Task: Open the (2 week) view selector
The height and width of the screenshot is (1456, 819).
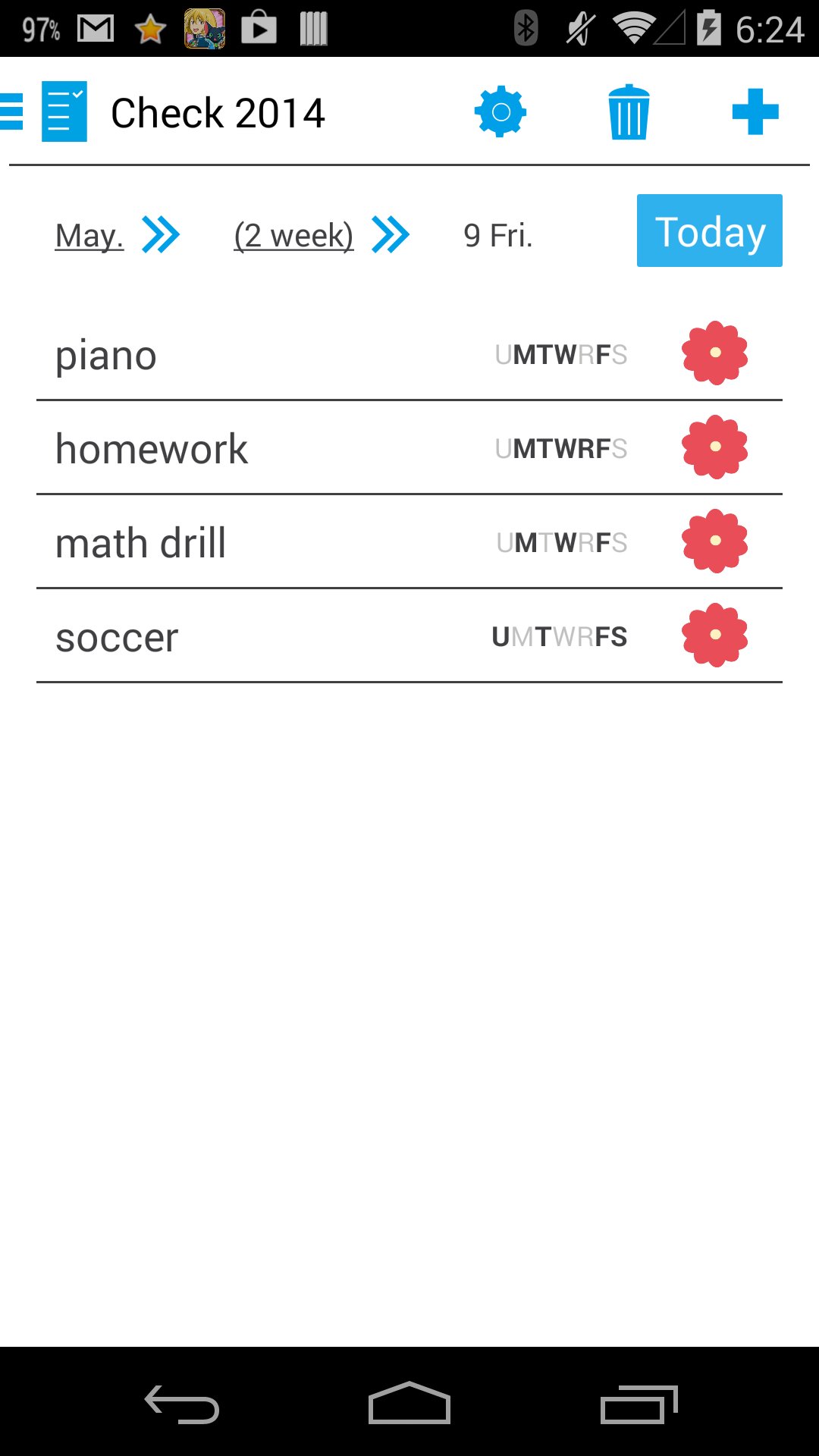Action: [x=294, y=234]
